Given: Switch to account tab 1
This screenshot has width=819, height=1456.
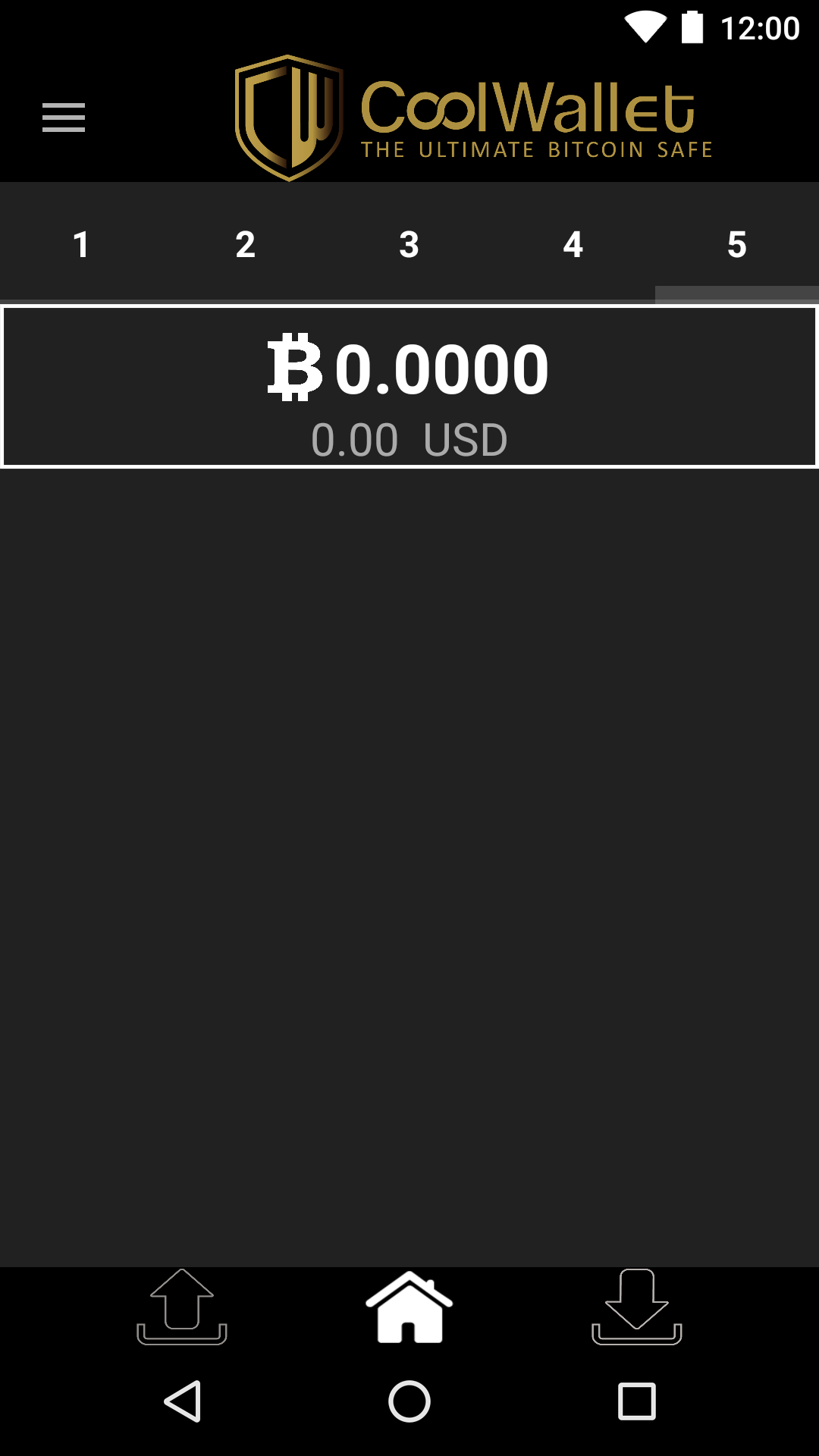Looking at the screenshot, I should click(81, 244).
